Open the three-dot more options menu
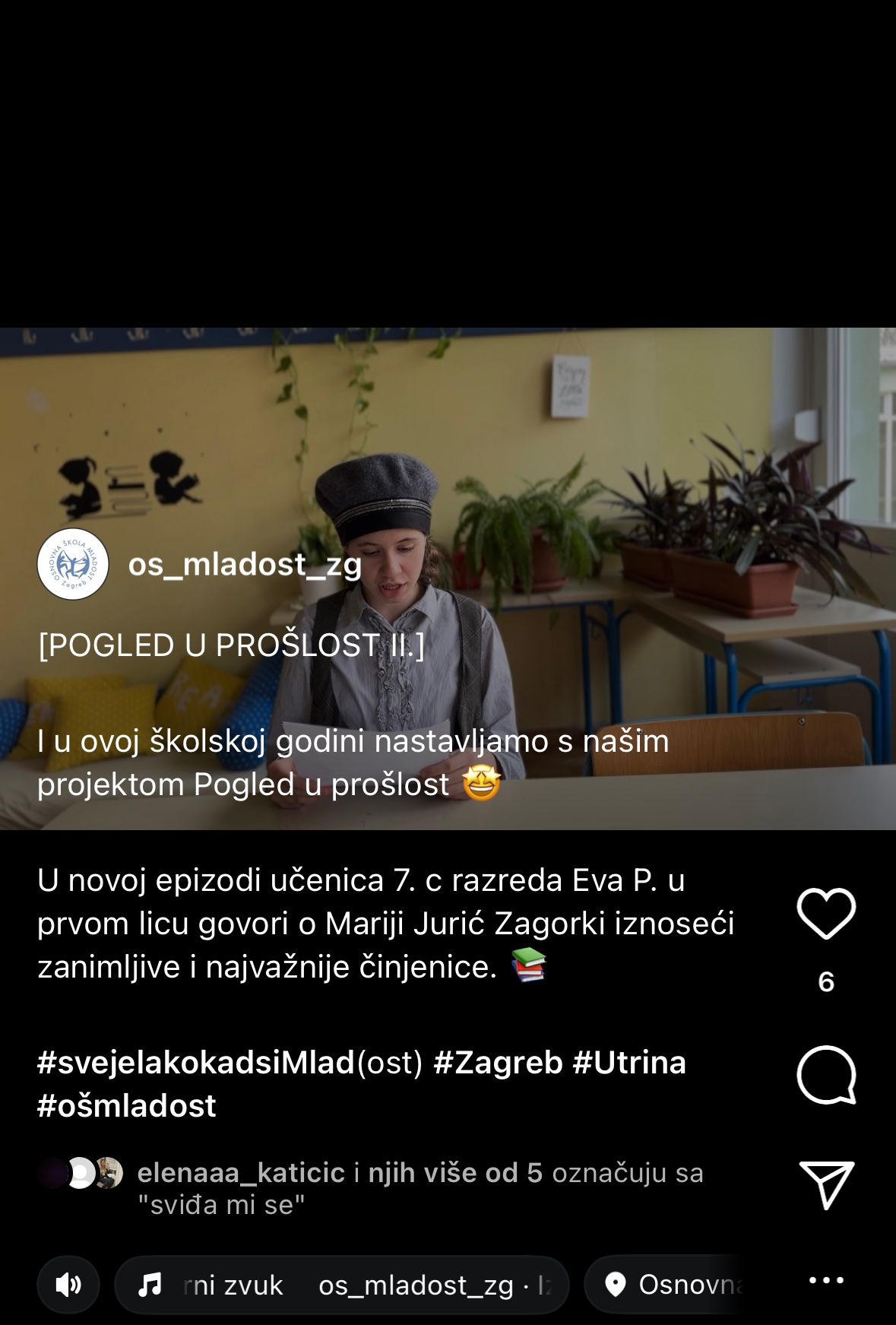Screen dimensions: 896x1325 (826, 1281)
